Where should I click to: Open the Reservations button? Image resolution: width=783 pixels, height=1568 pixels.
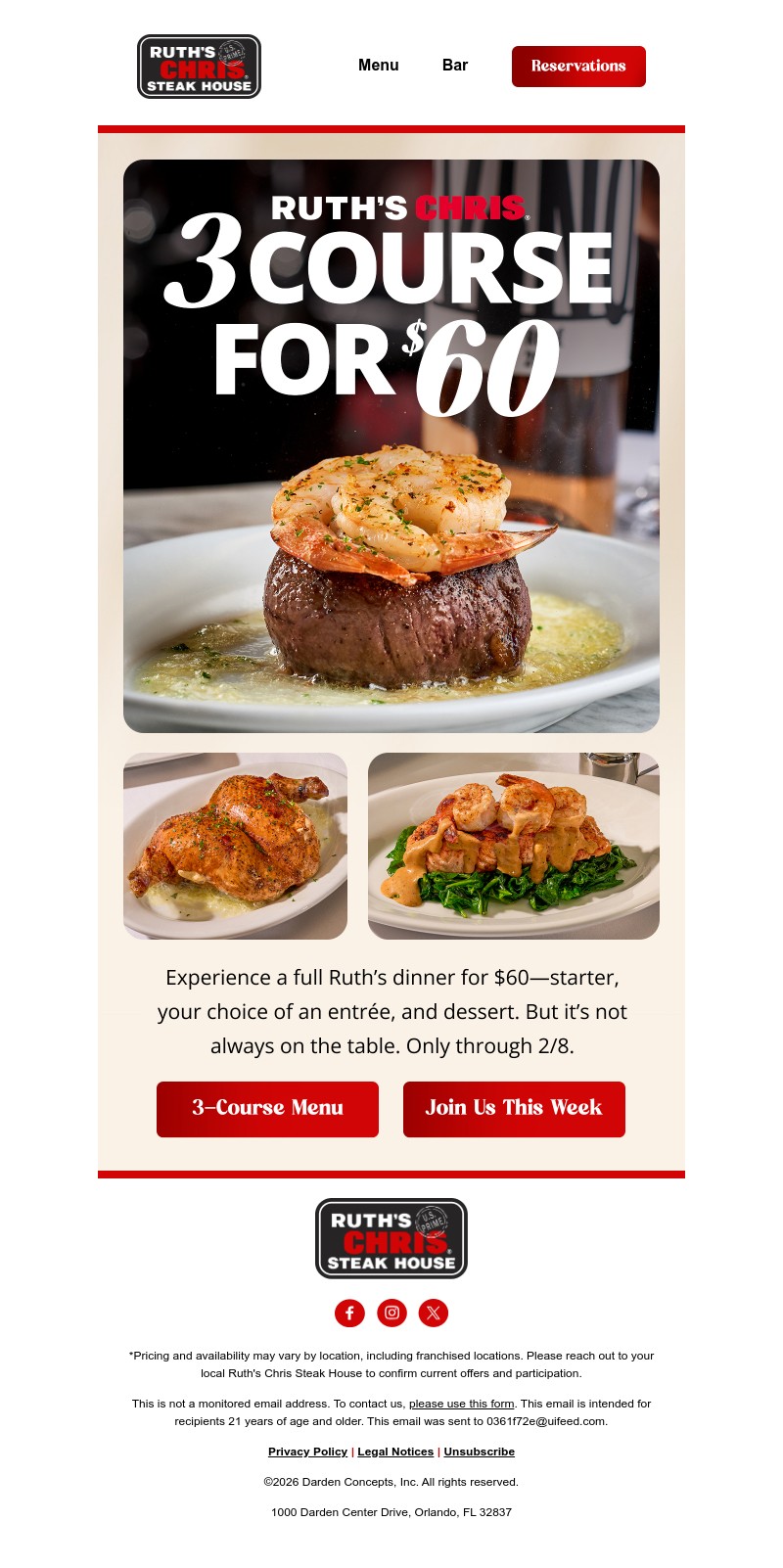577,66
